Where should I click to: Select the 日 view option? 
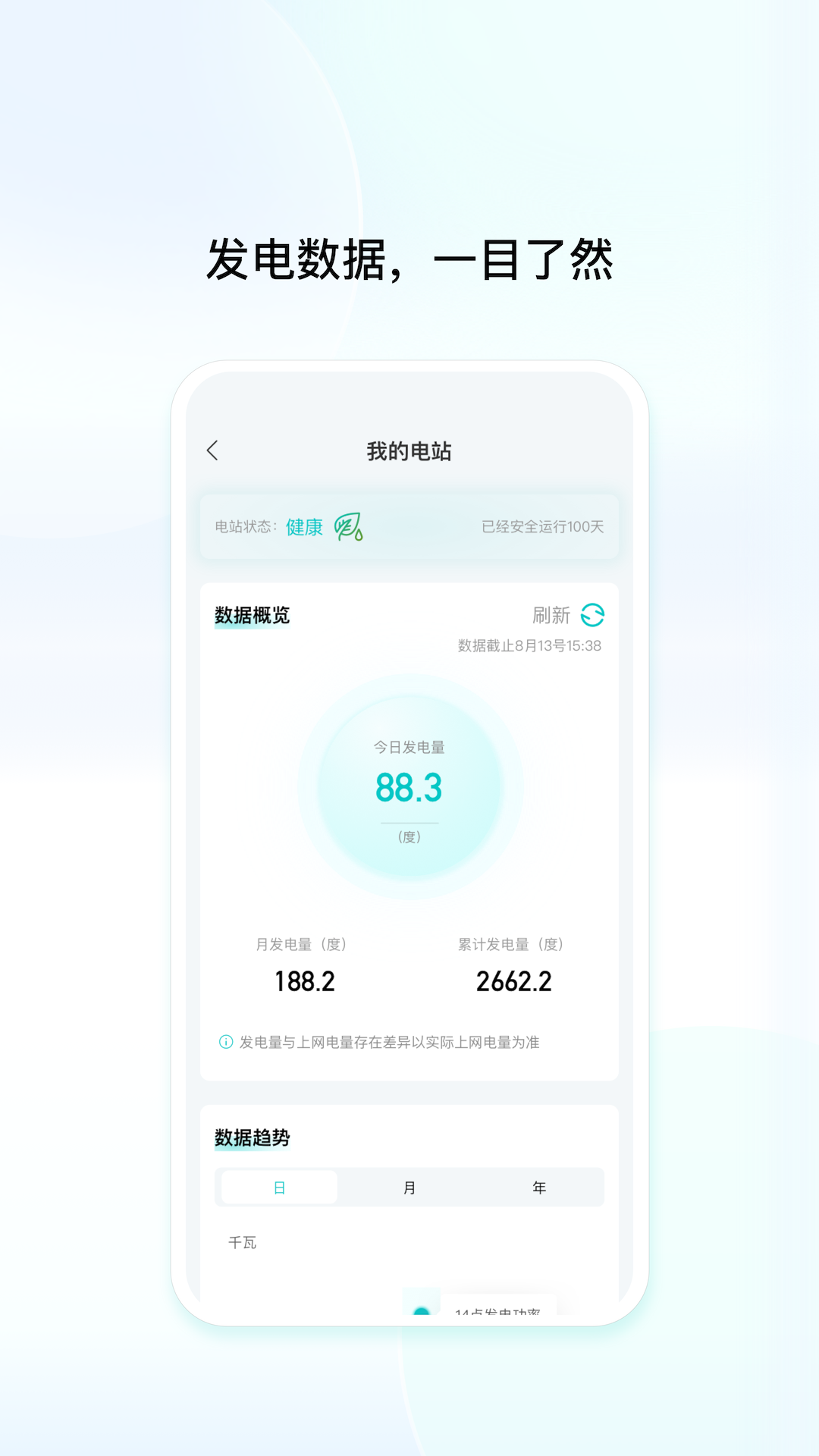point(278,1187)
